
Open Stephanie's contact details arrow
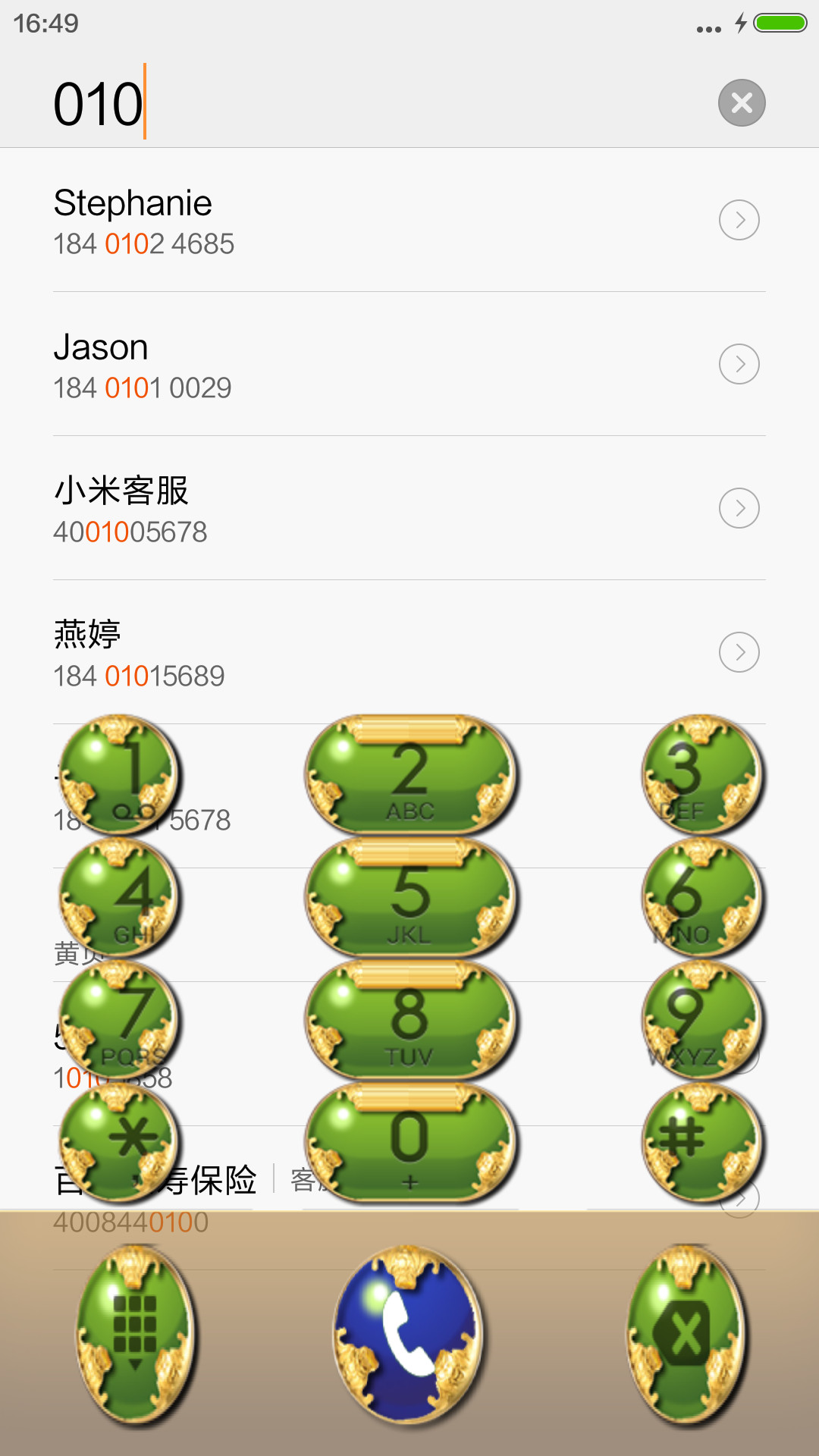click(739, 220)
